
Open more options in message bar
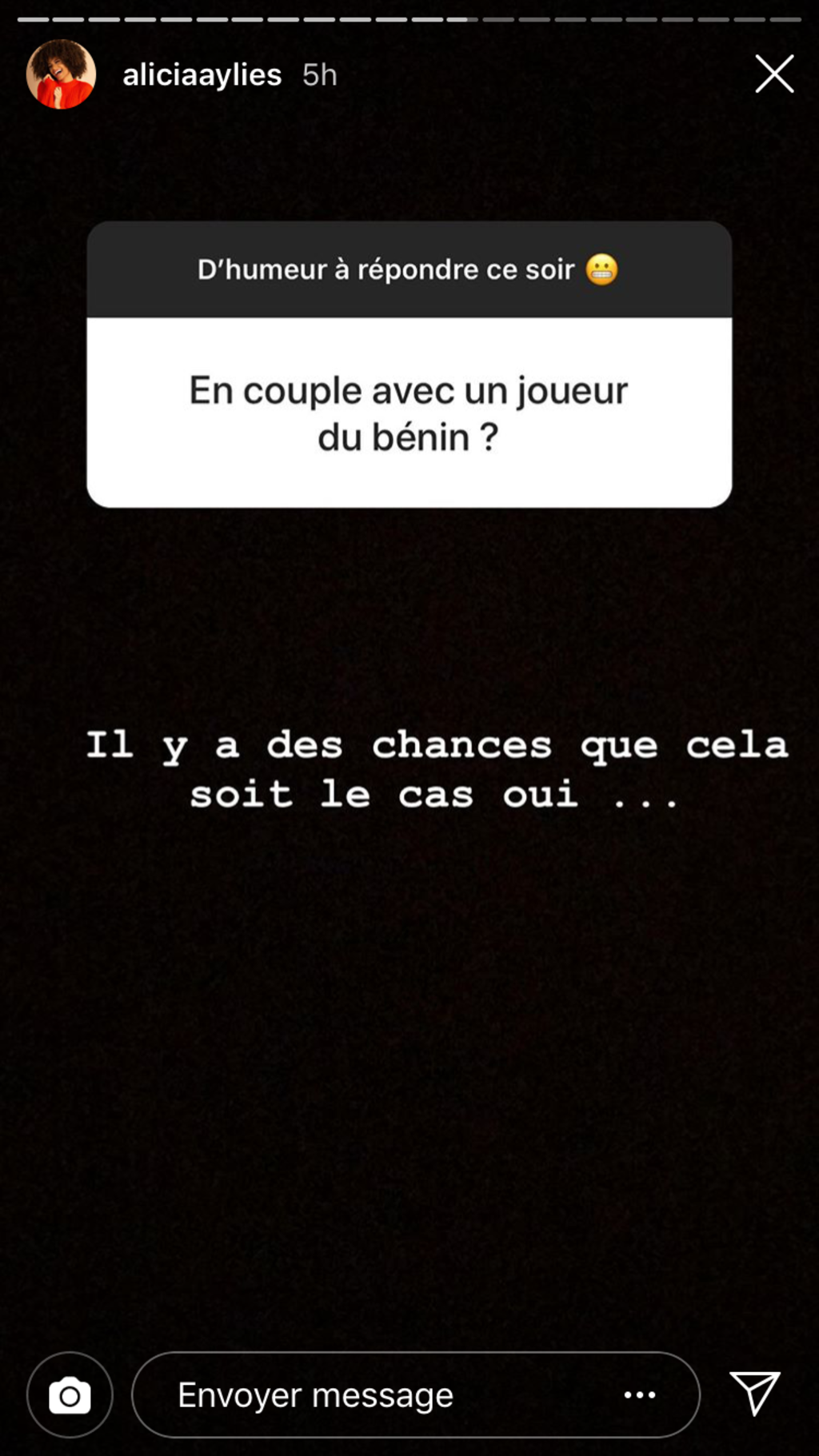coord(640,1395)
